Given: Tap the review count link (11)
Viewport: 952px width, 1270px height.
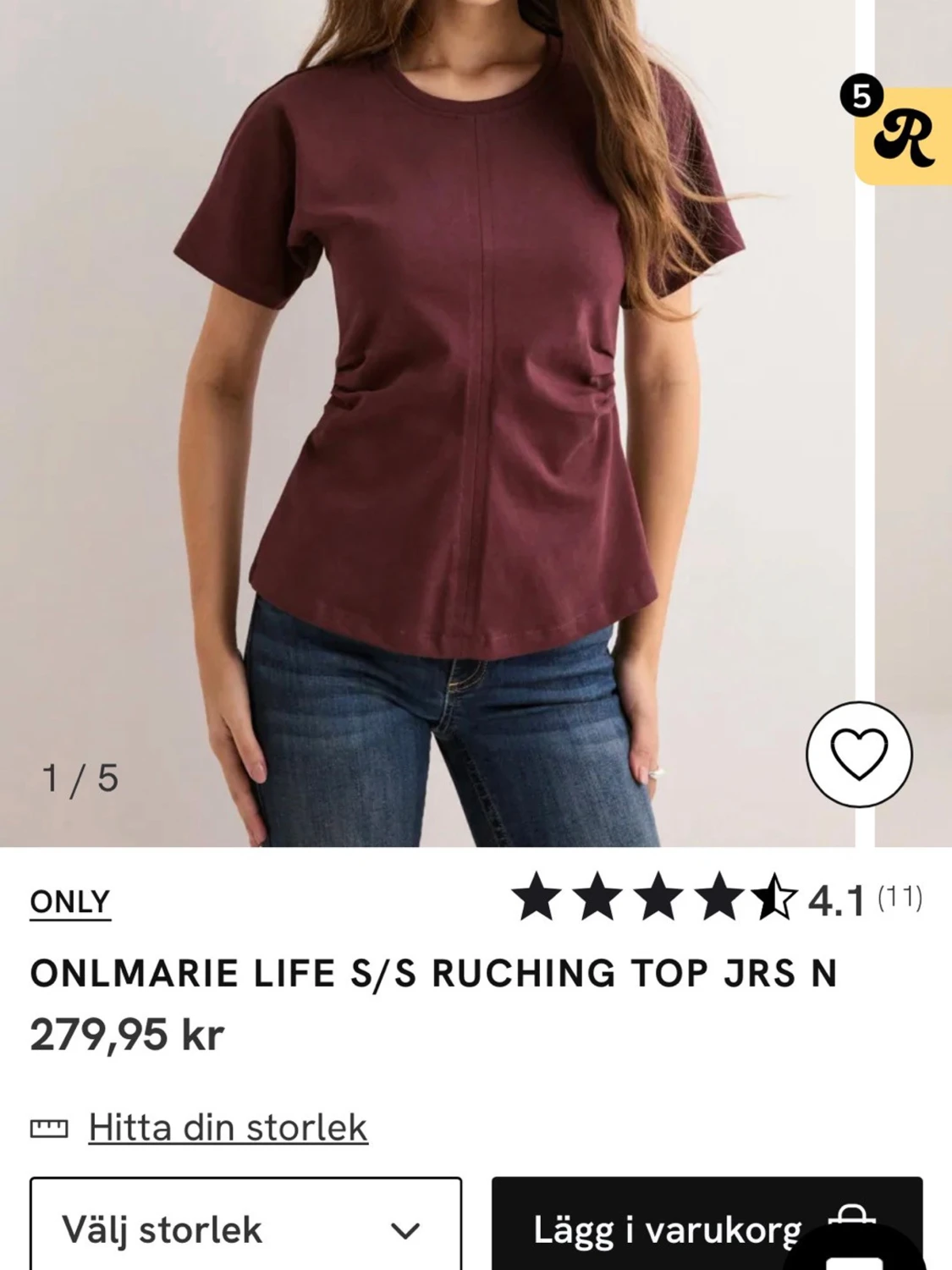Looking at the screenshot, I should 900,897.
